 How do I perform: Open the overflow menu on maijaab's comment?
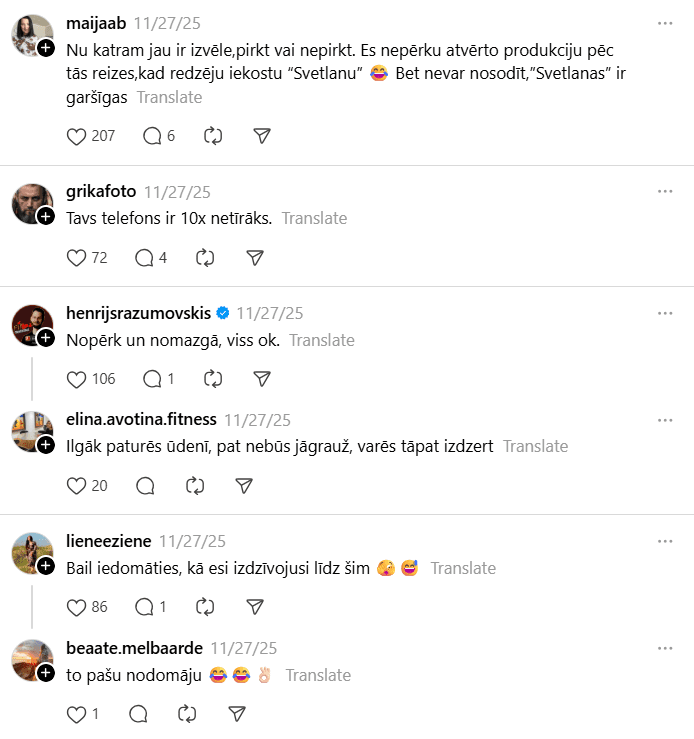pos(665,23)
